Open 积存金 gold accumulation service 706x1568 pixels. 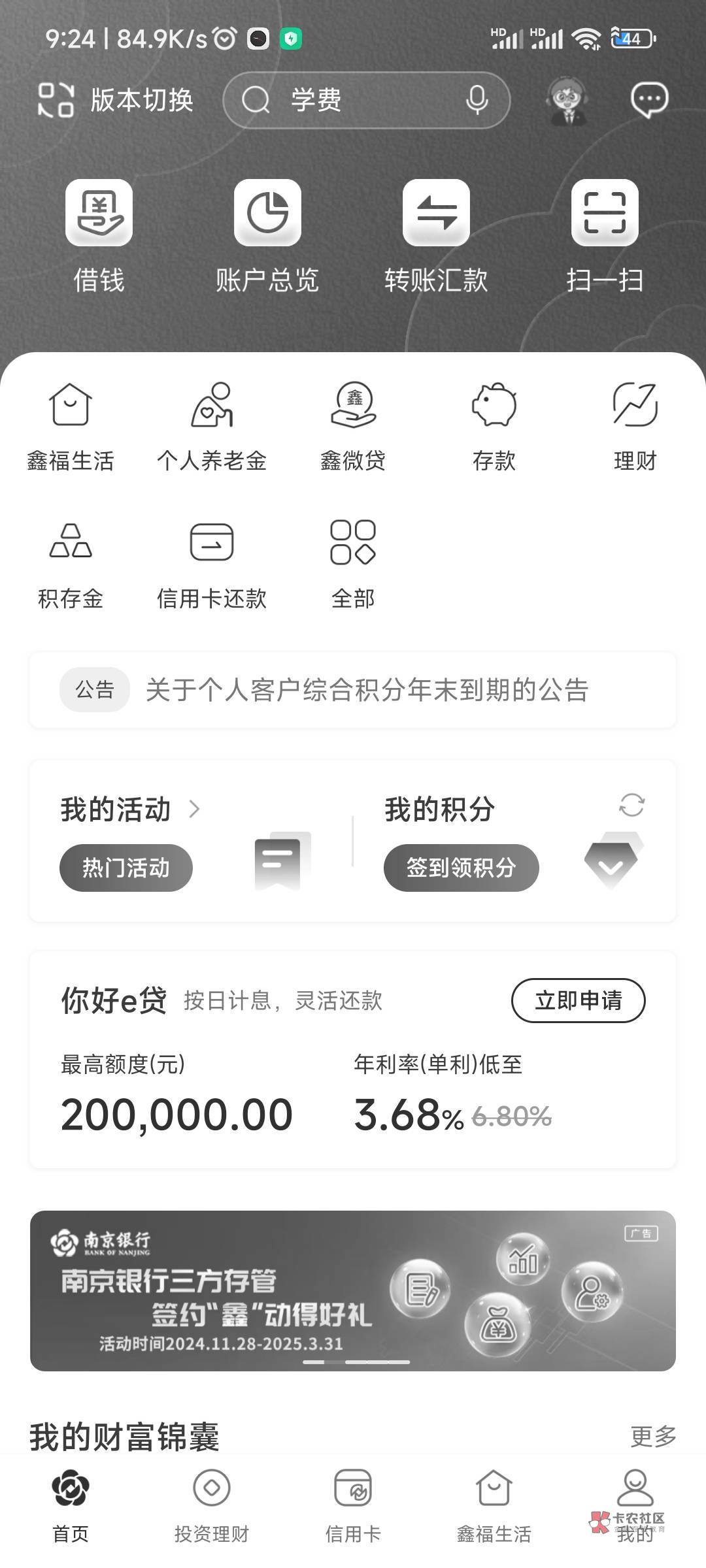(71, 562)
